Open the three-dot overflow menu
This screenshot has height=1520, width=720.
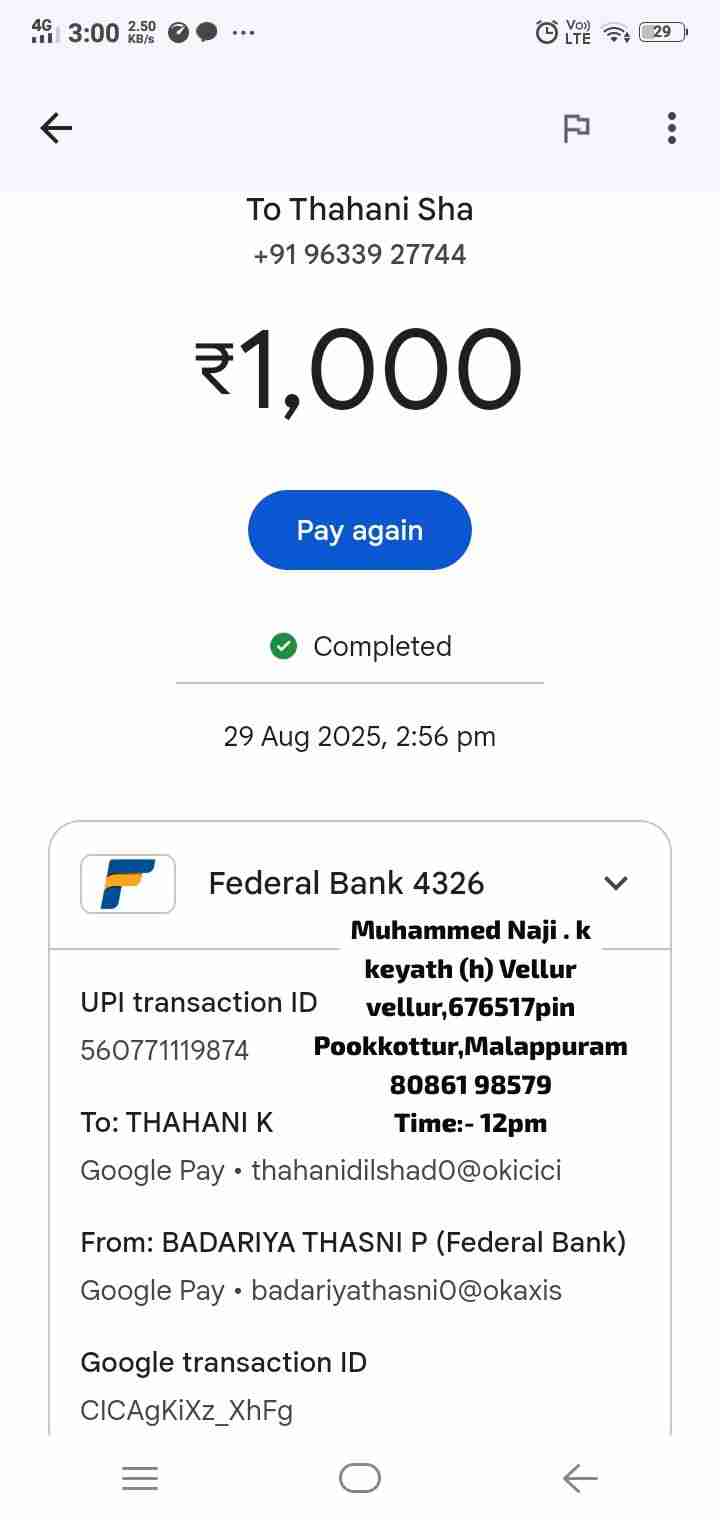(671, 128)
